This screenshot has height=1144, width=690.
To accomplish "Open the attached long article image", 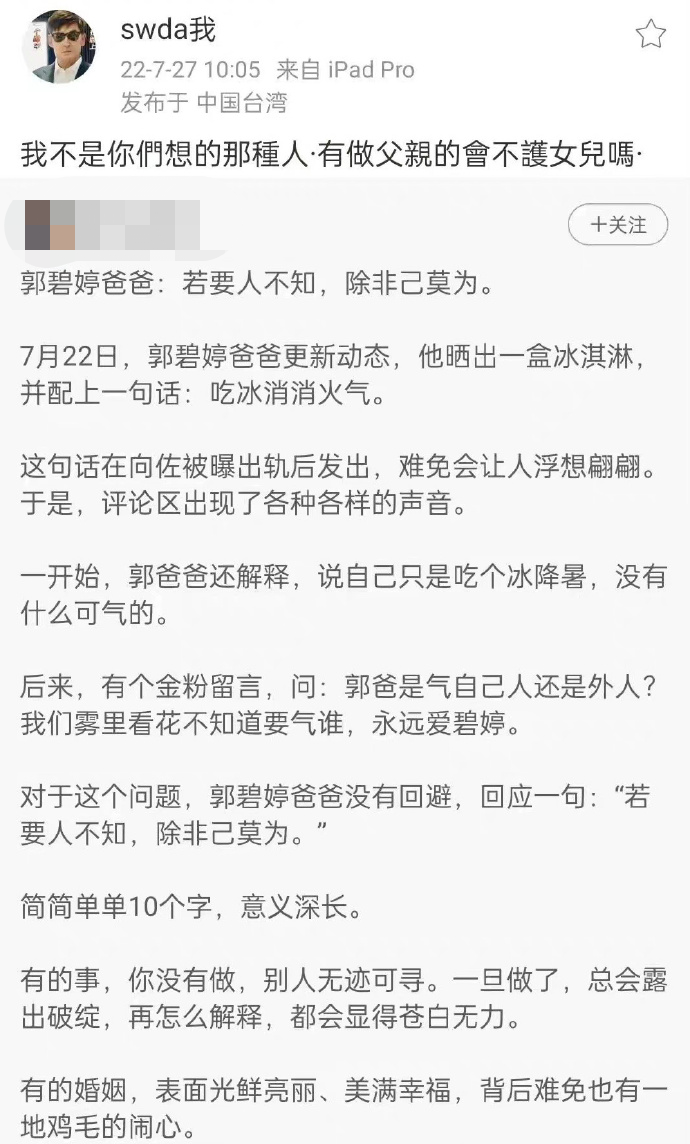I will pos(345,660).
